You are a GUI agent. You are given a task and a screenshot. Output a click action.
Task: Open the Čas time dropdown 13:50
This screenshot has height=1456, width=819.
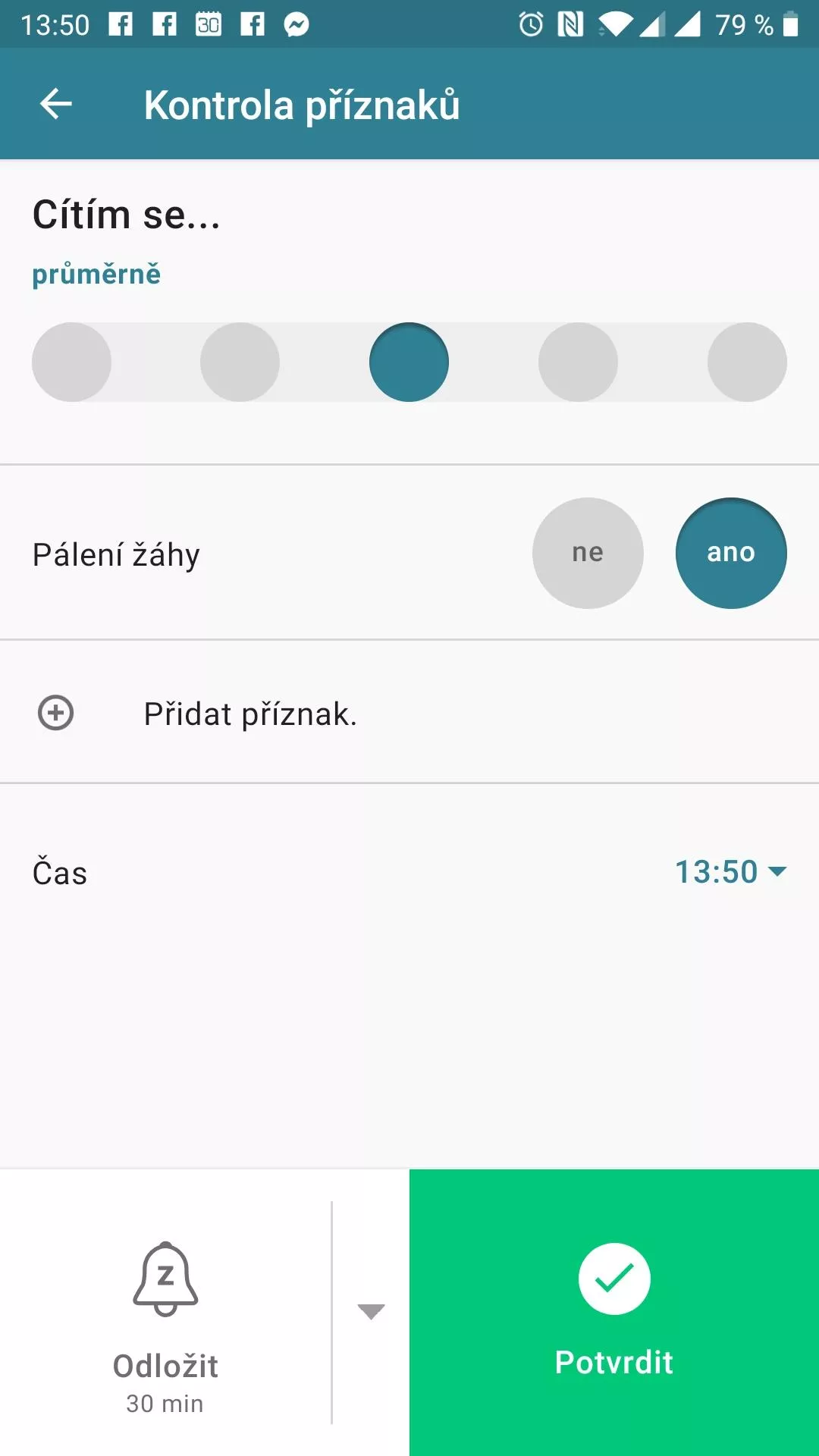click(731, 872)
